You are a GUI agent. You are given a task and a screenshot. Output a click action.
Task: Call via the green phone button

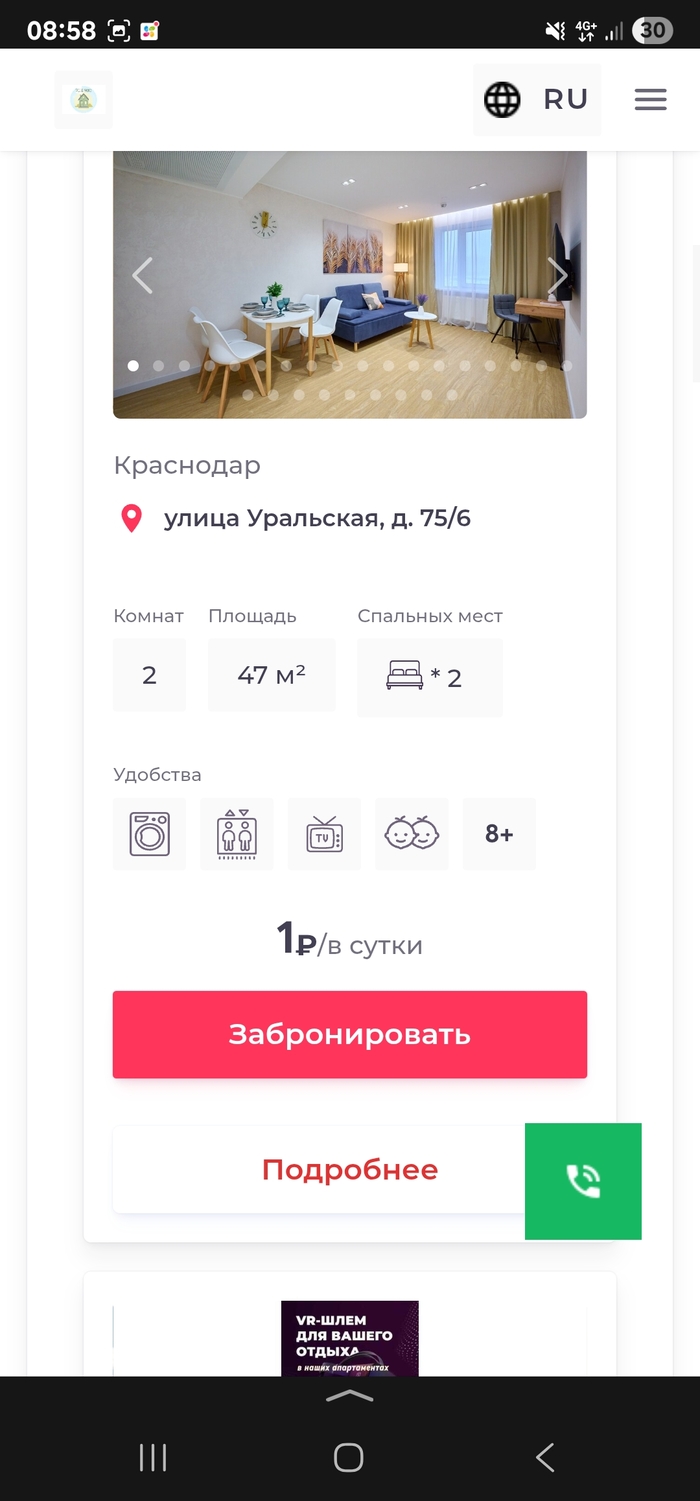[x=583, y=1181]
